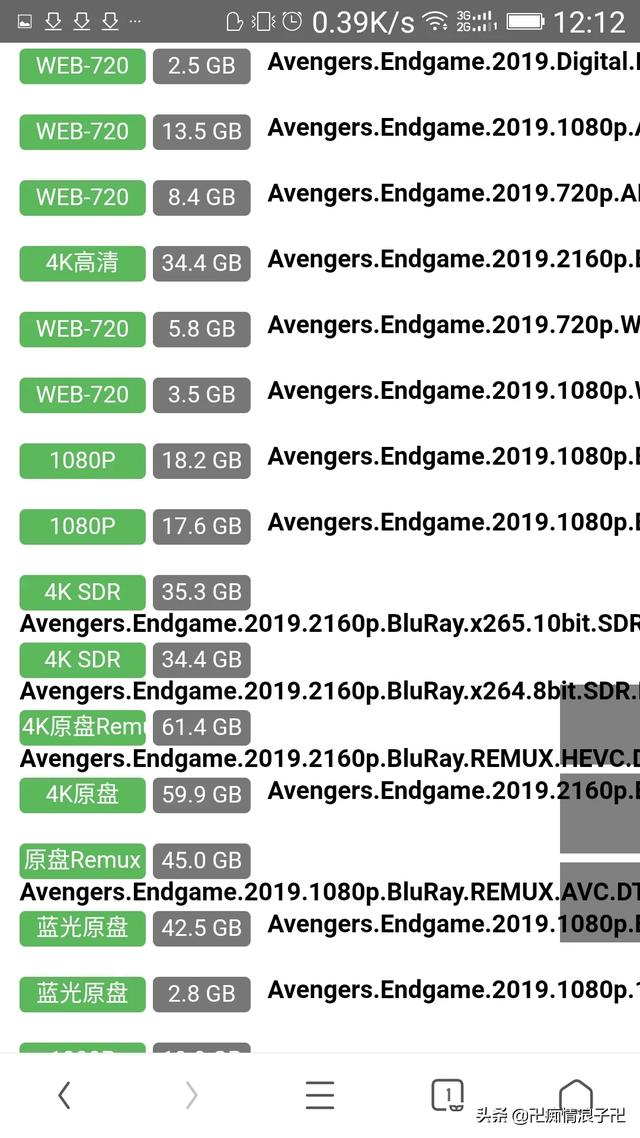Image resolution: width=640 pixels, height=1138 pixels.
Task: Select the 59.9 GB 4K原盘 release
Action: click(x=412, y=791)
